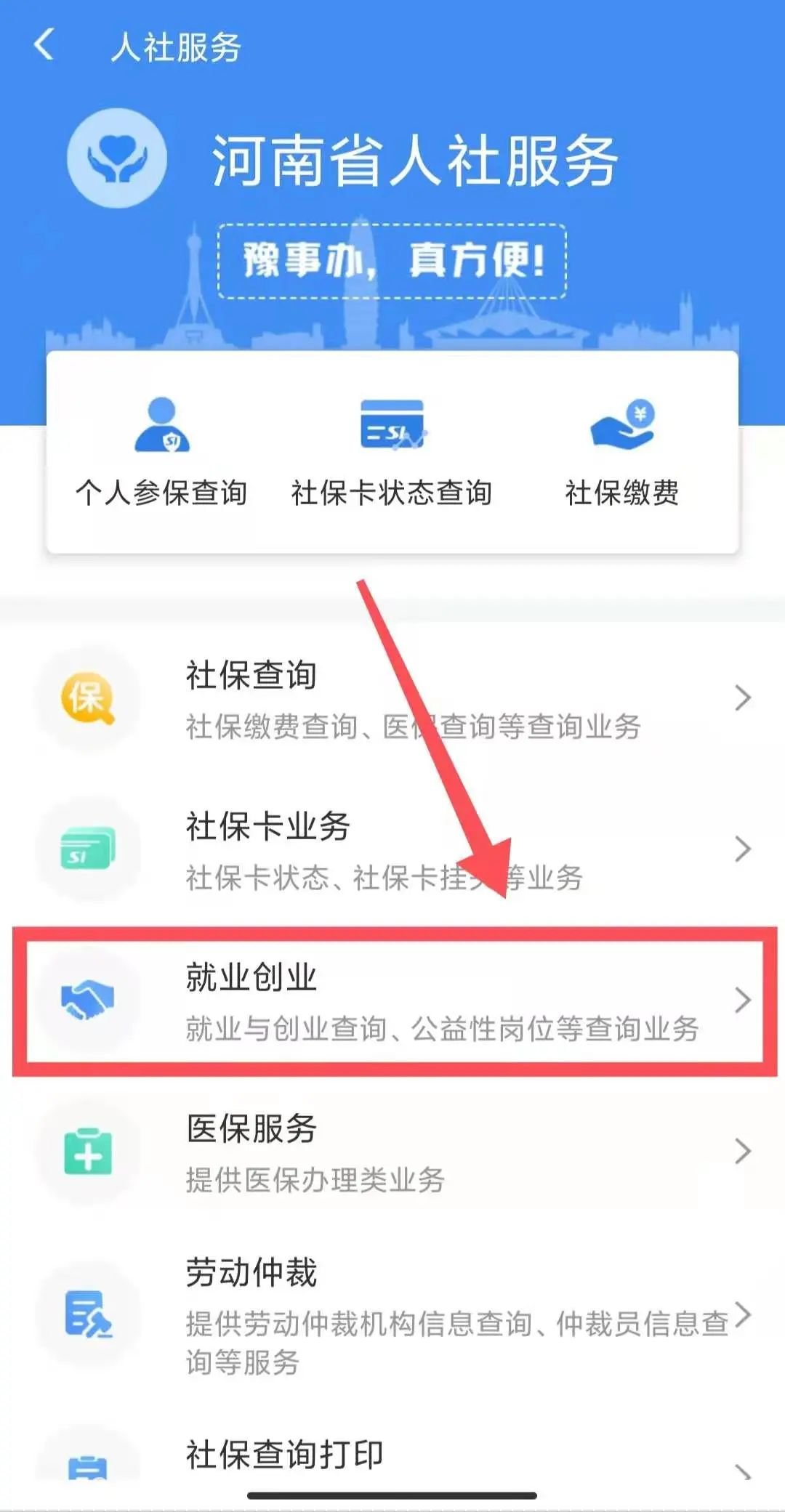Open 劳动仲裁 services
The height and width of the screenshot is (1512, 785).
point(392,1315)
